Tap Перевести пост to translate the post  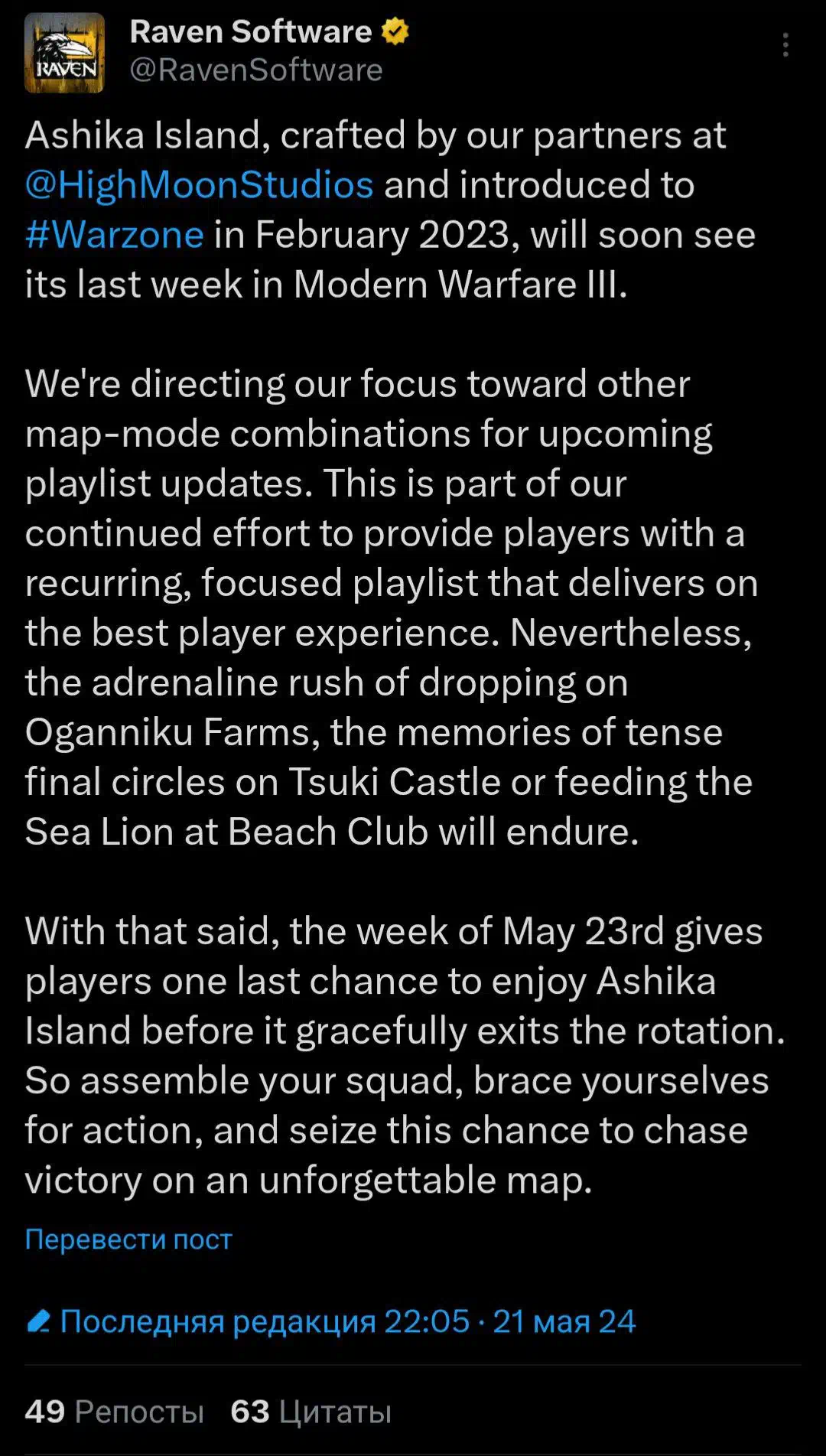(x=128, y=1239)
